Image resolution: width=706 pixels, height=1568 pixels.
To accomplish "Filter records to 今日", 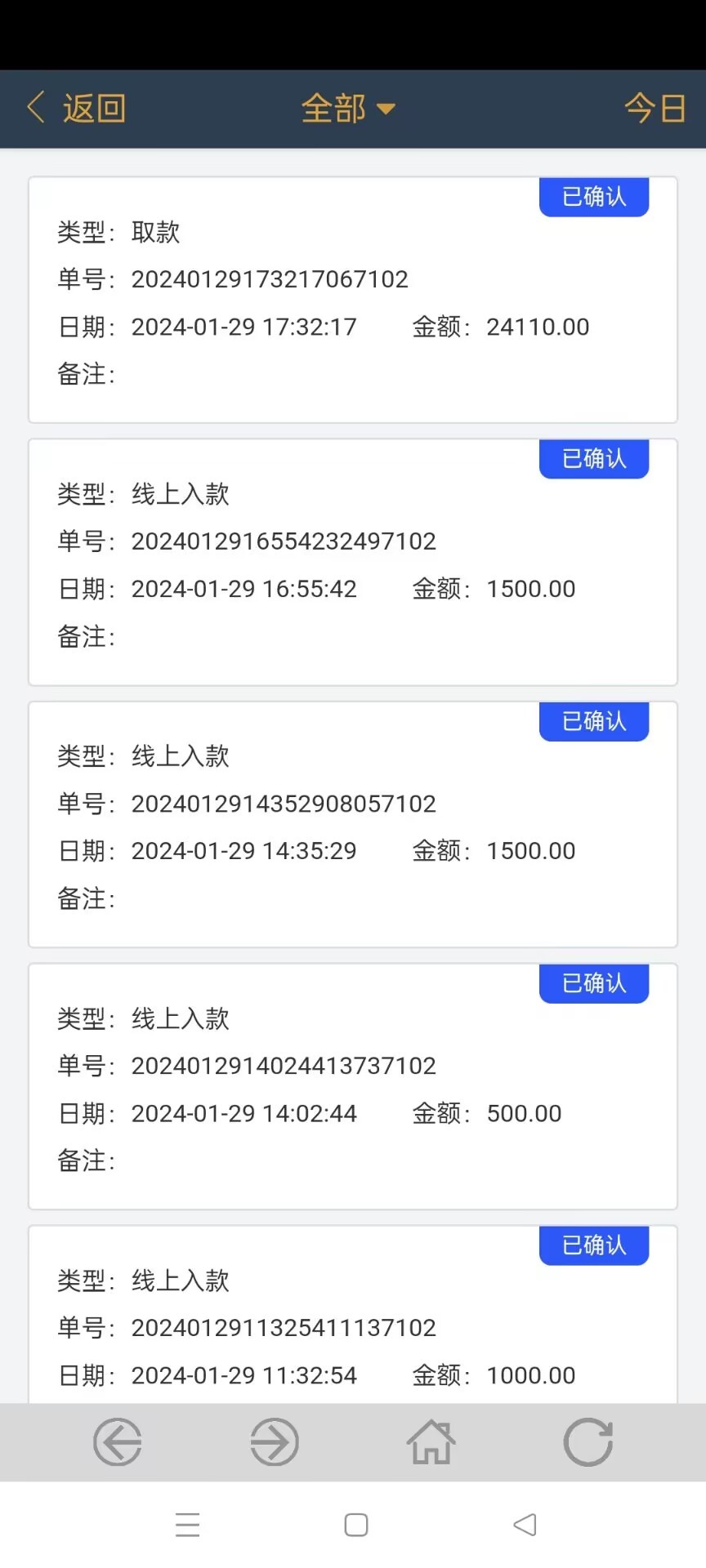I will tap(655, 109).
